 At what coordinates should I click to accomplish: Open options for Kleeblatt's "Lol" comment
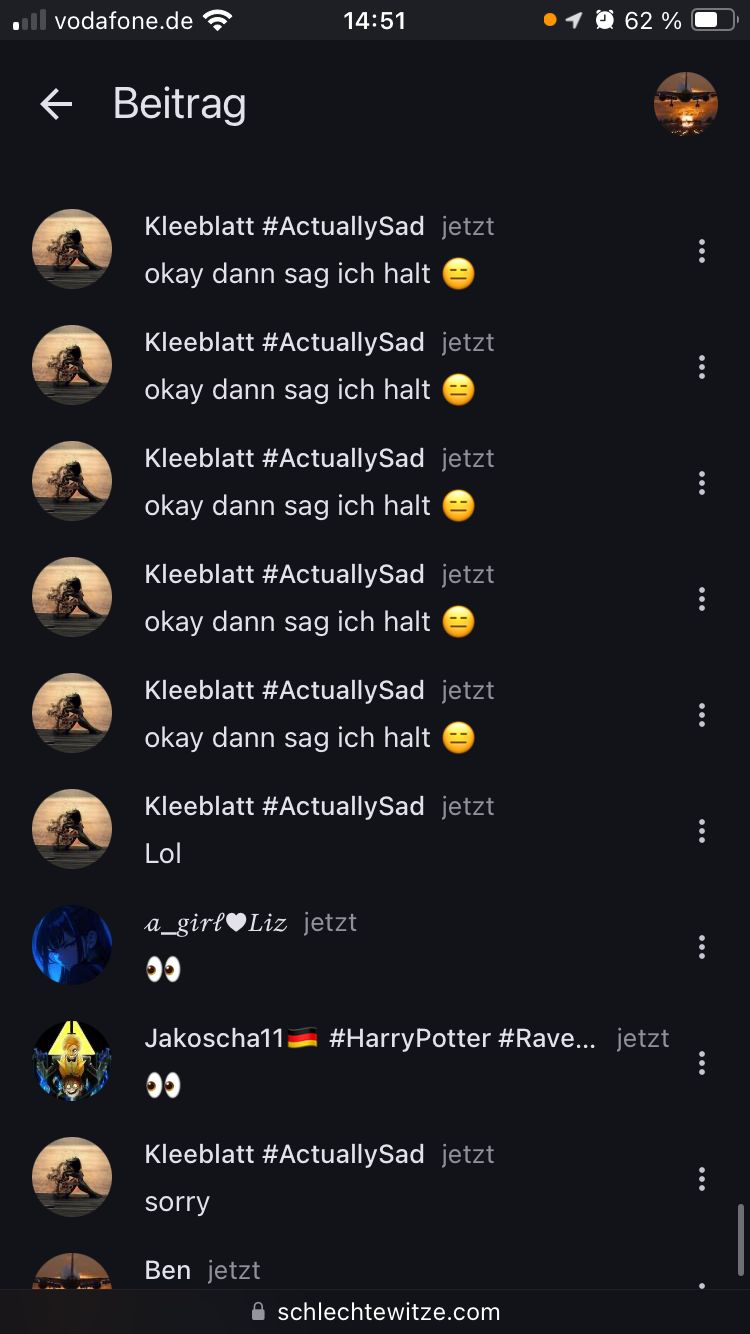click(702, 831)
